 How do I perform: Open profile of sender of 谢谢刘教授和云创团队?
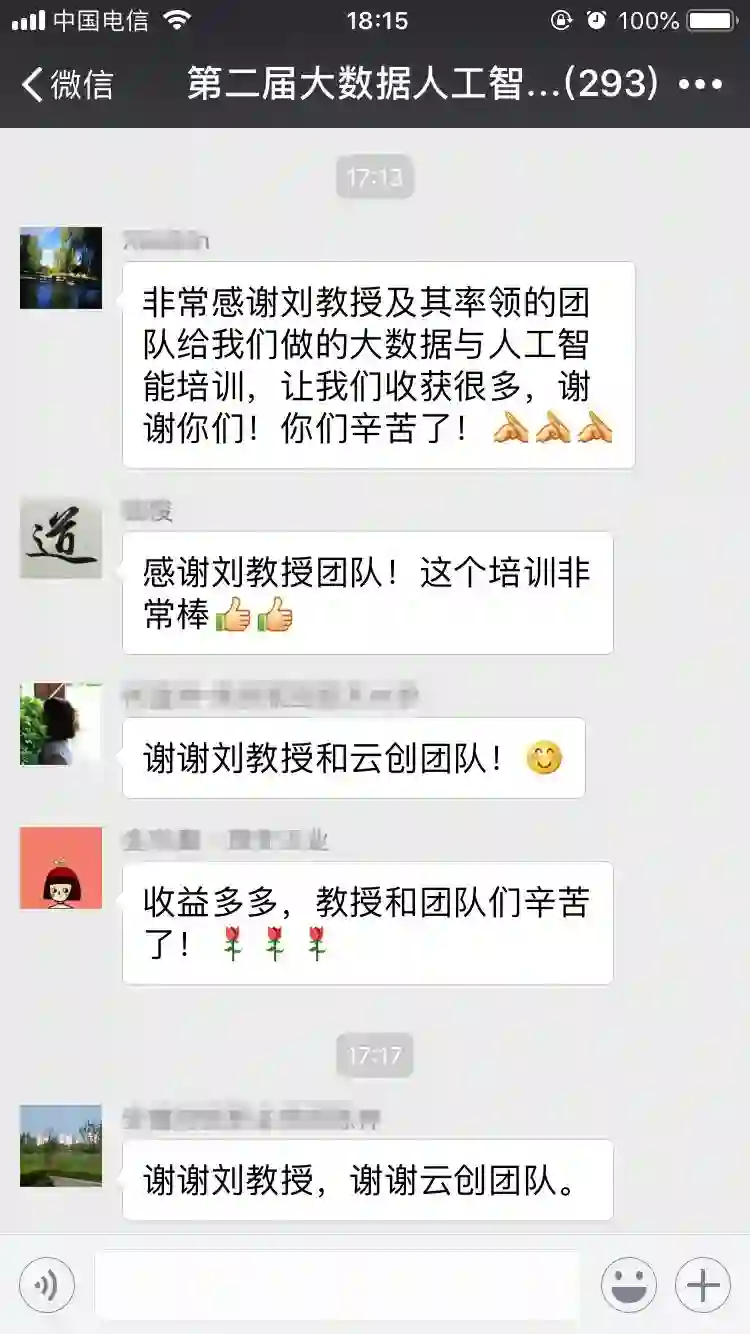click(61, 724)
